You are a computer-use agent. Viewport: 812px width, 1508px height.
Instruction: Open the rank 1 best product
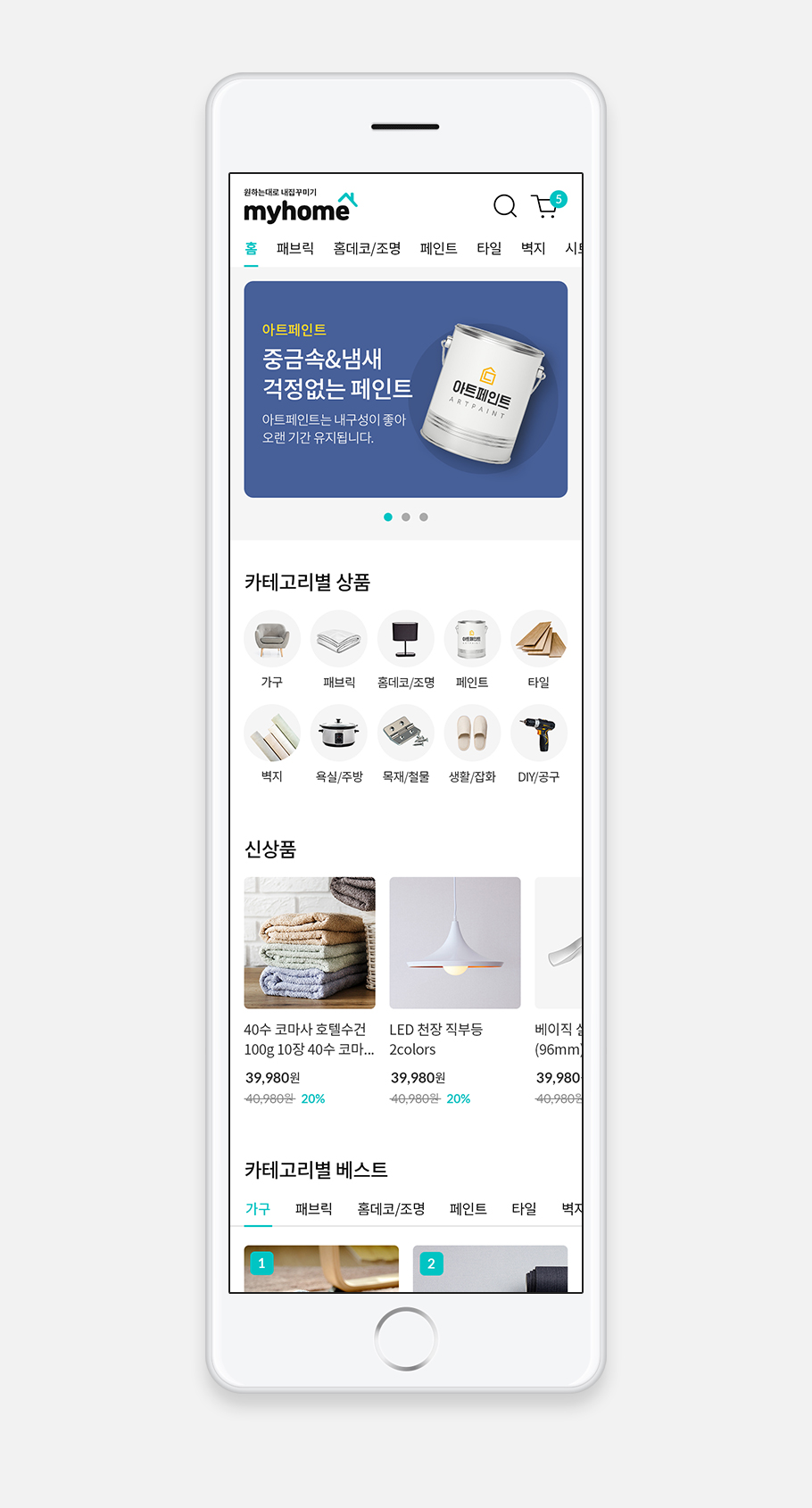pyautogui.click(x=321, y=1269)
